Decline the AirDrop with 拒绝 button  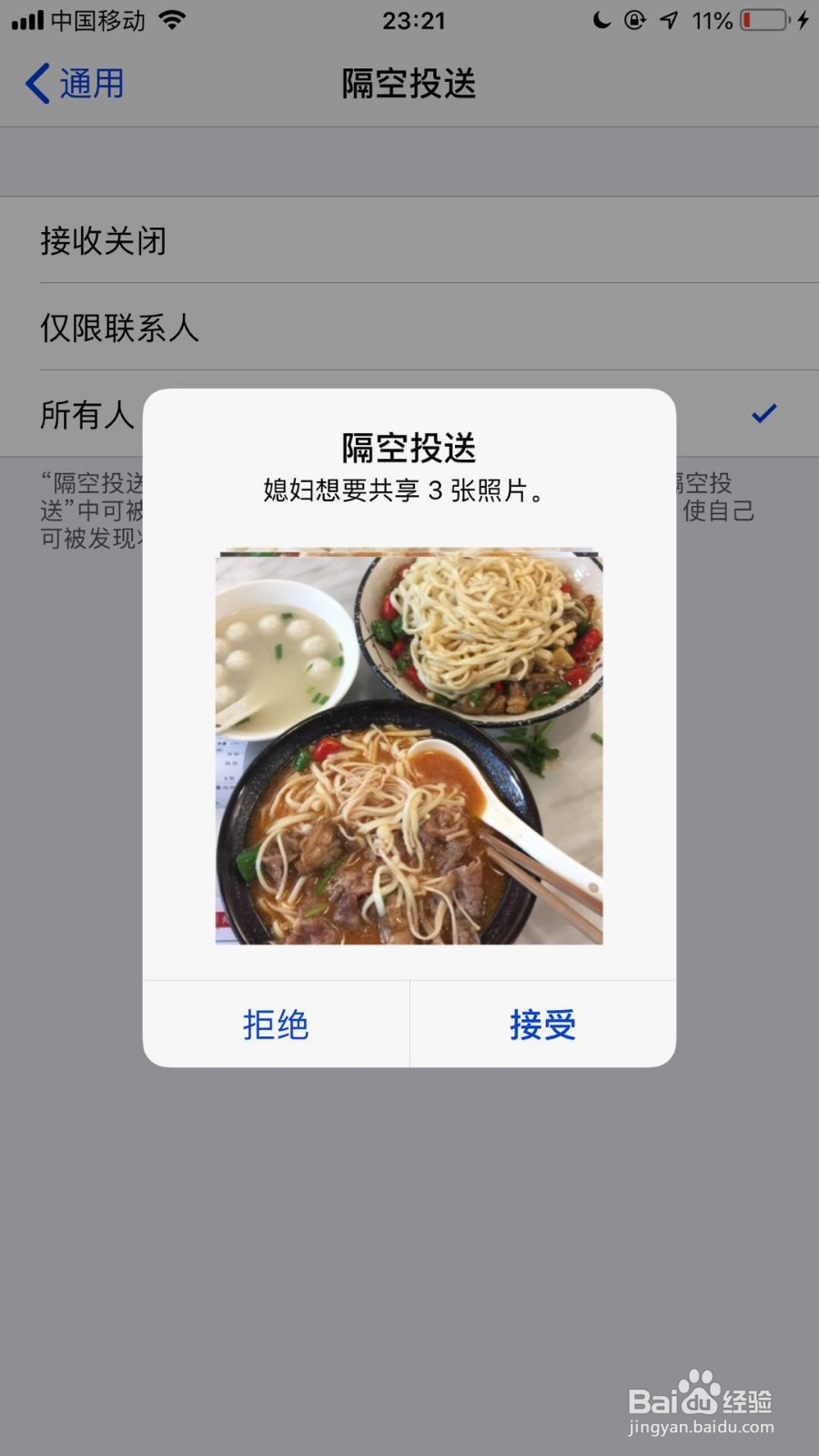275,1025
